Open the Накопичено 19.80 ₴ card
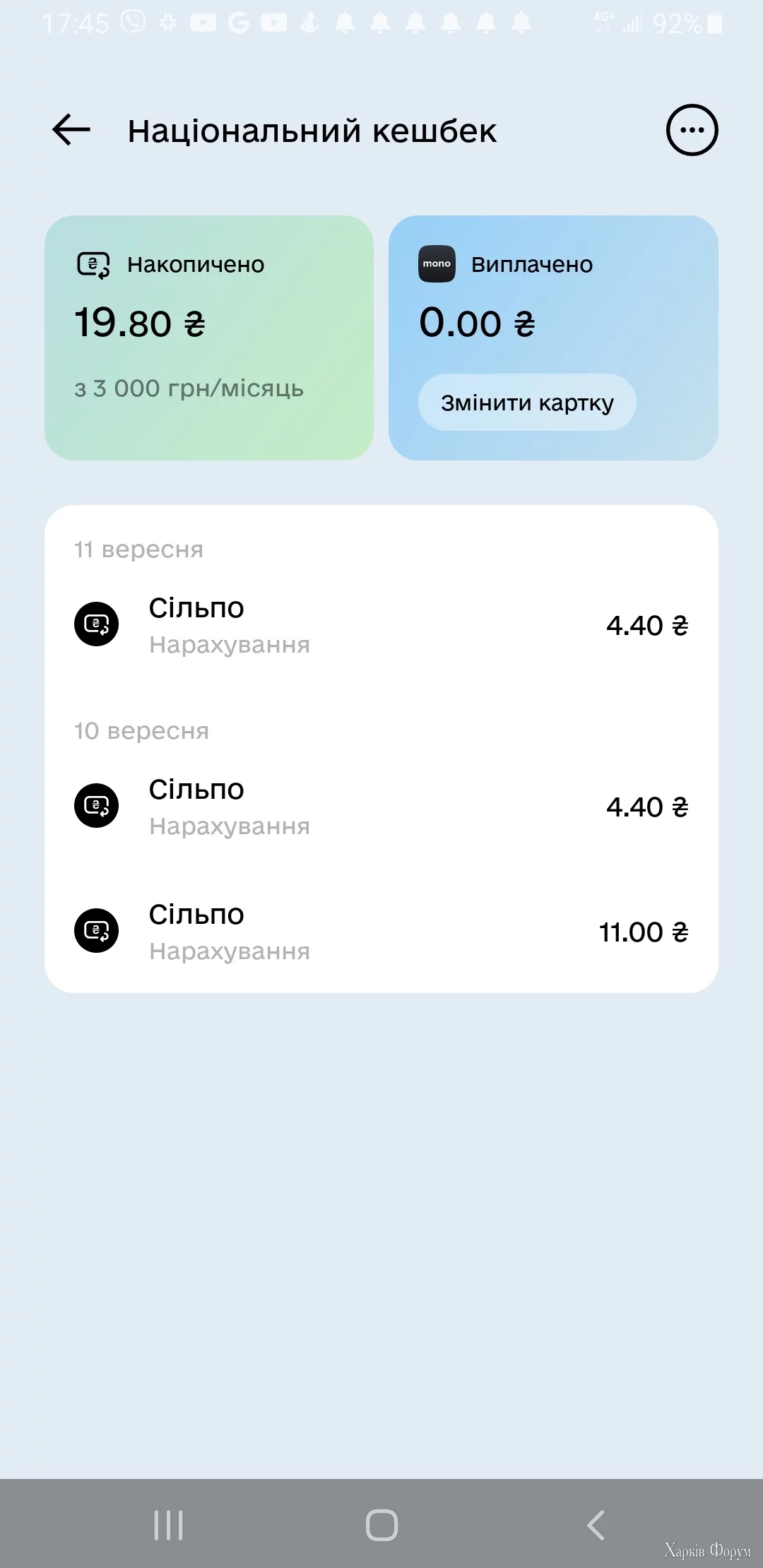 coord(209,338)
